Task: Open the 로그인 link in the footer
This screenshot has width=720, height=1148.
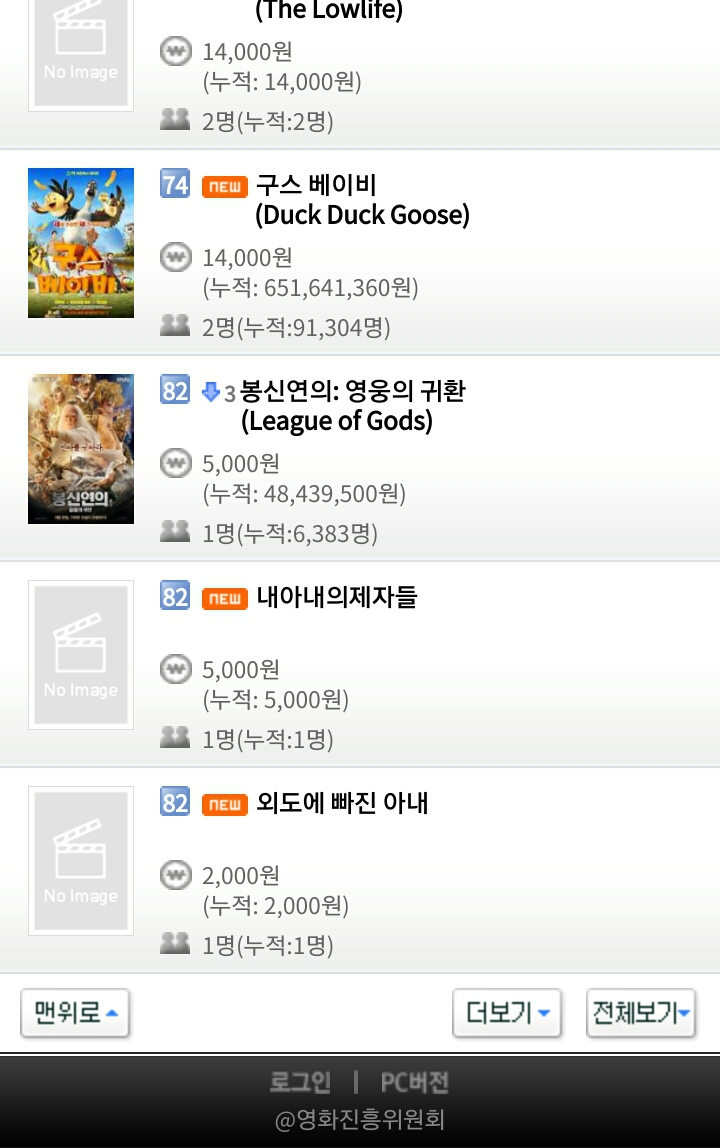Action: [x=299, y=1081]
